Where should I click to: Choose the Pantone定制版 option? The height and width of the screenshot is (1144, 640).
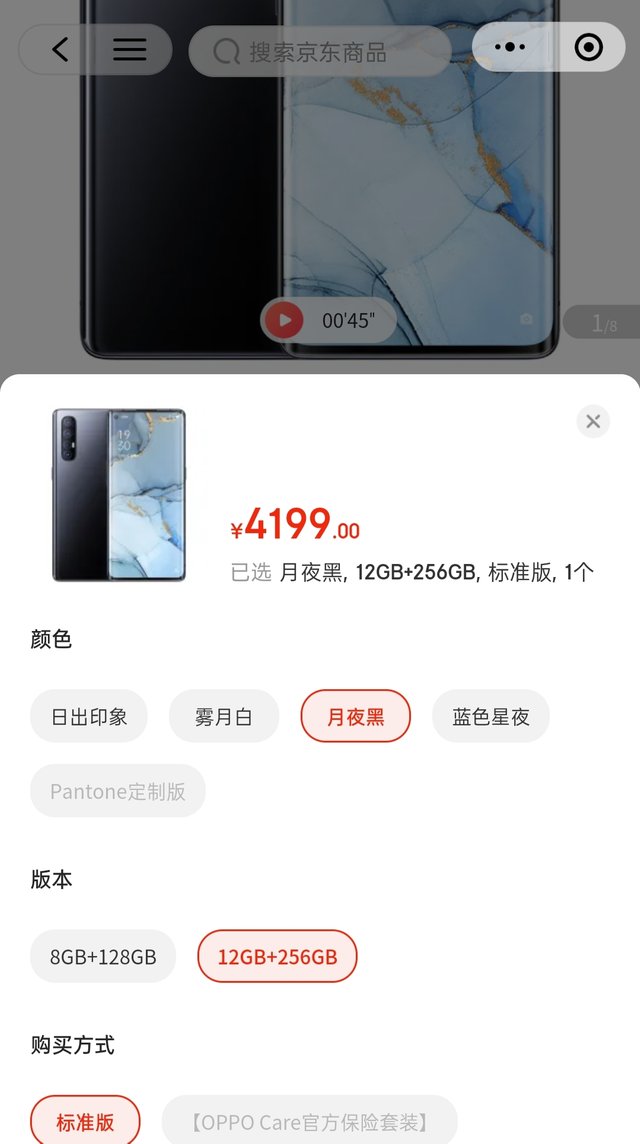[x=118, y=791]
